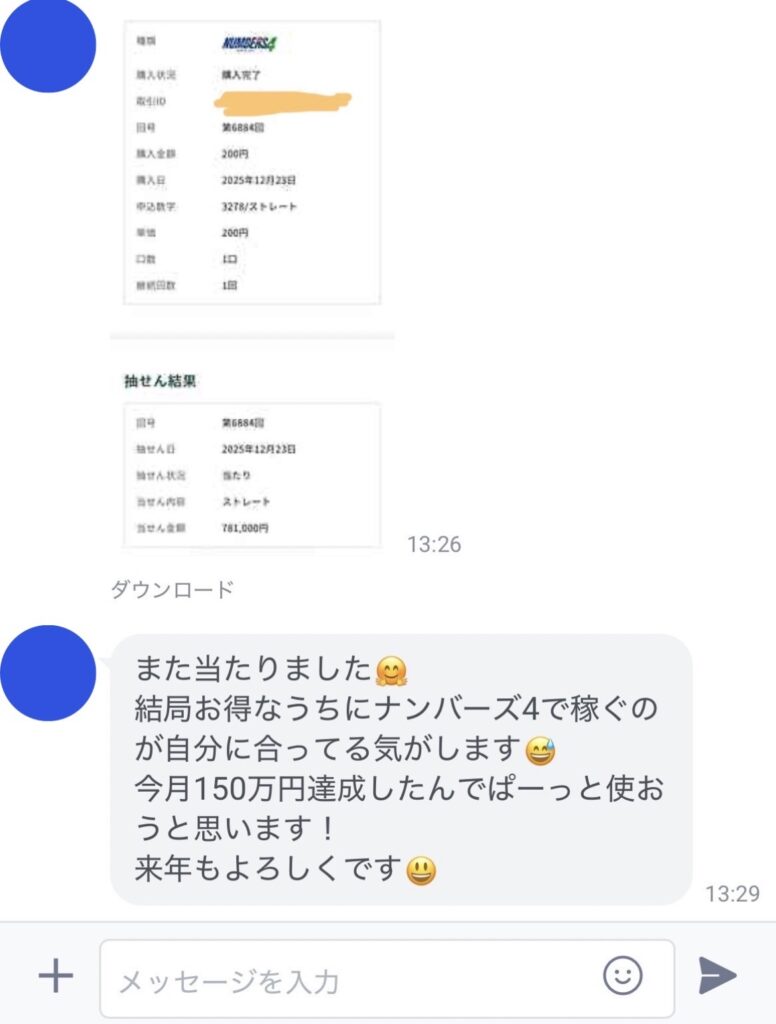
Task: Send the message
Action: pos(716,975)
